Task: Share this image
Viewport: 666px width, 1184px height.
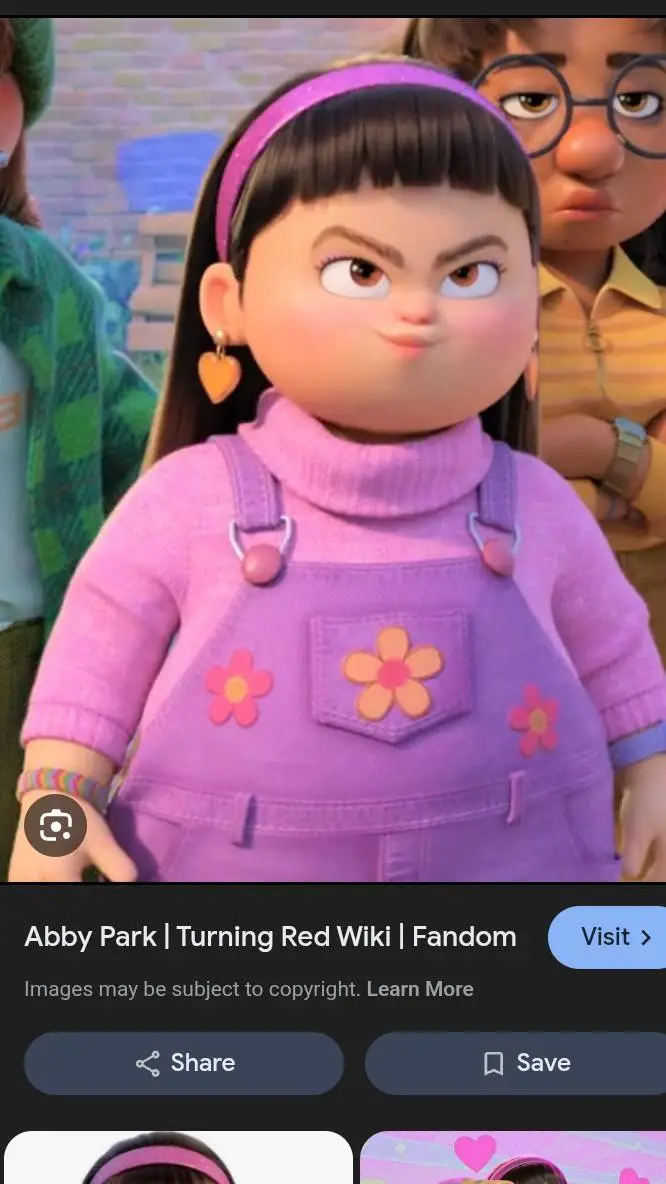Action: coord(183,1063)
